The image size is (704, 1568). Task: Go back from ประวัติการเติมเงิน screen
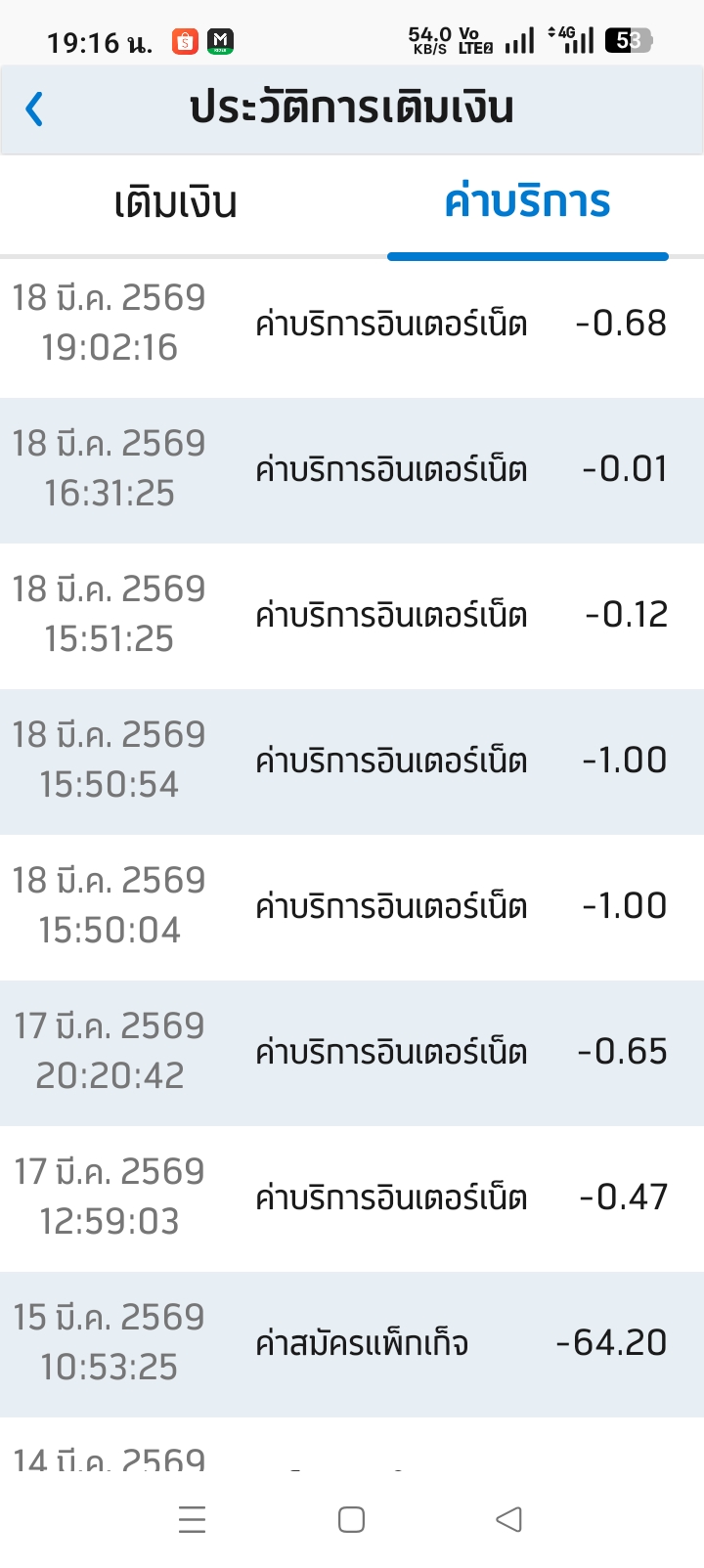(x=35, y=109)
